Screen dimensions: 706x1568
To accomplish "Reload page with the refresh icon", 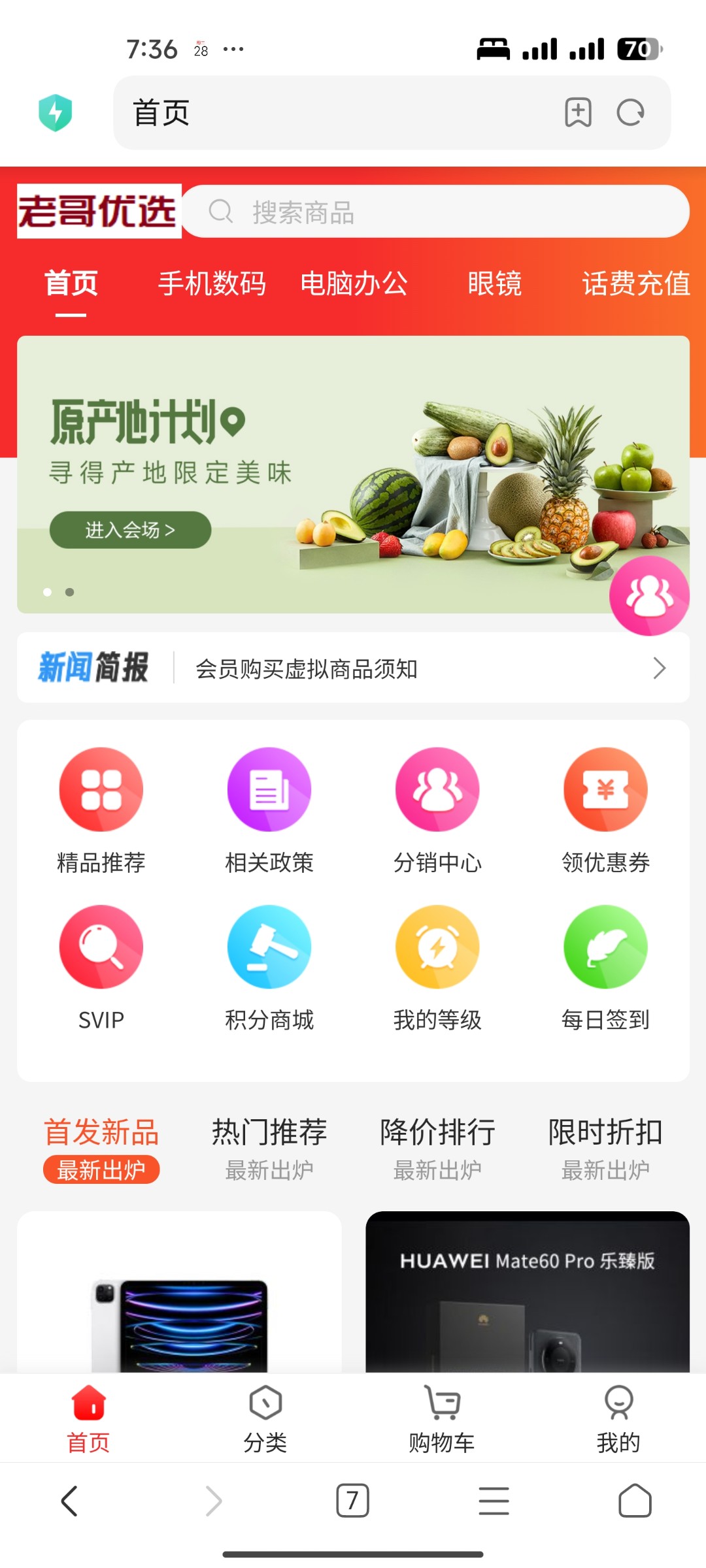I will coord(630,113).
